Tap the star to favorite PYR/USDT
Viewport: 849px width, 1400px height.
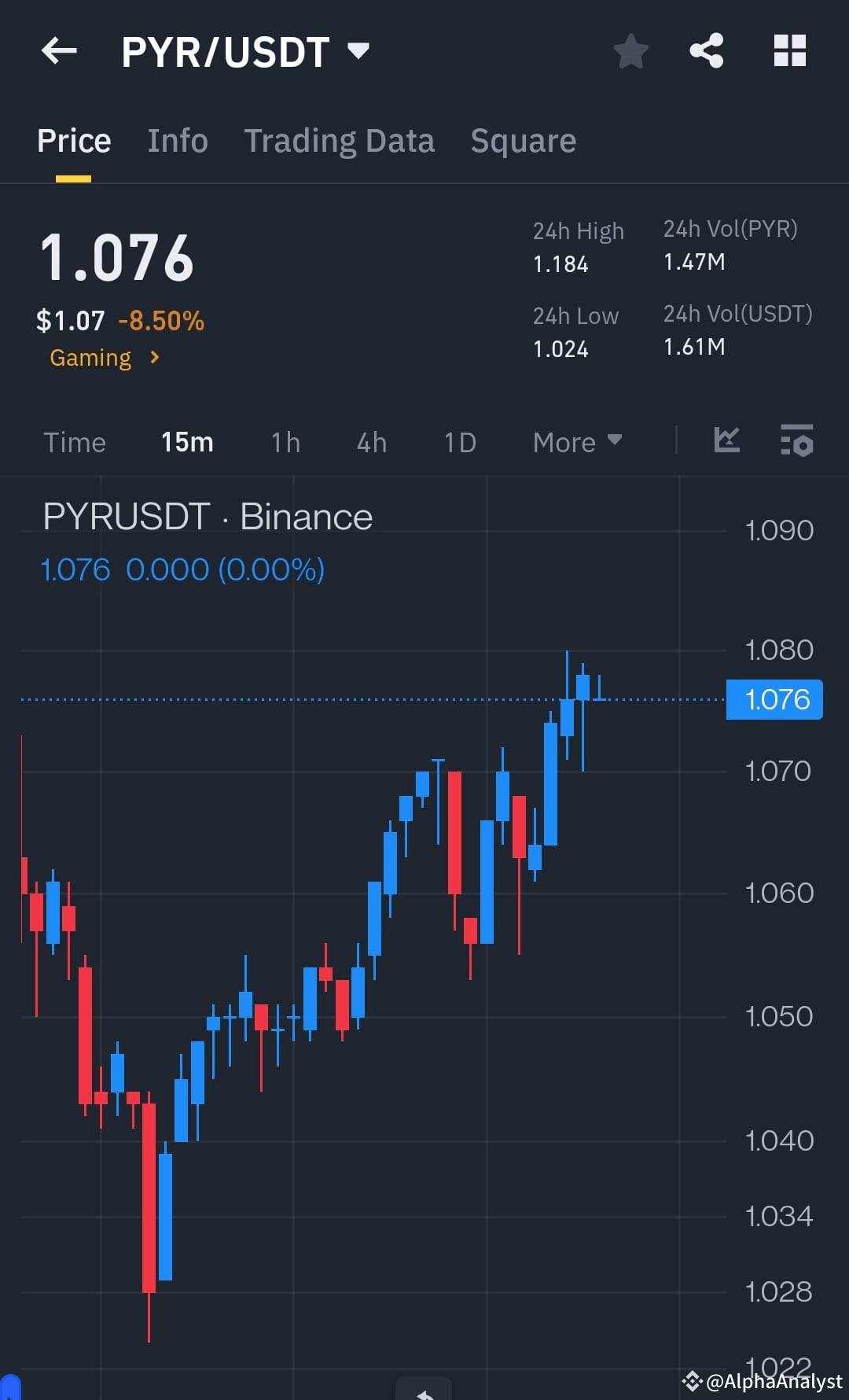pyautogui.click(x=630, y=50)
